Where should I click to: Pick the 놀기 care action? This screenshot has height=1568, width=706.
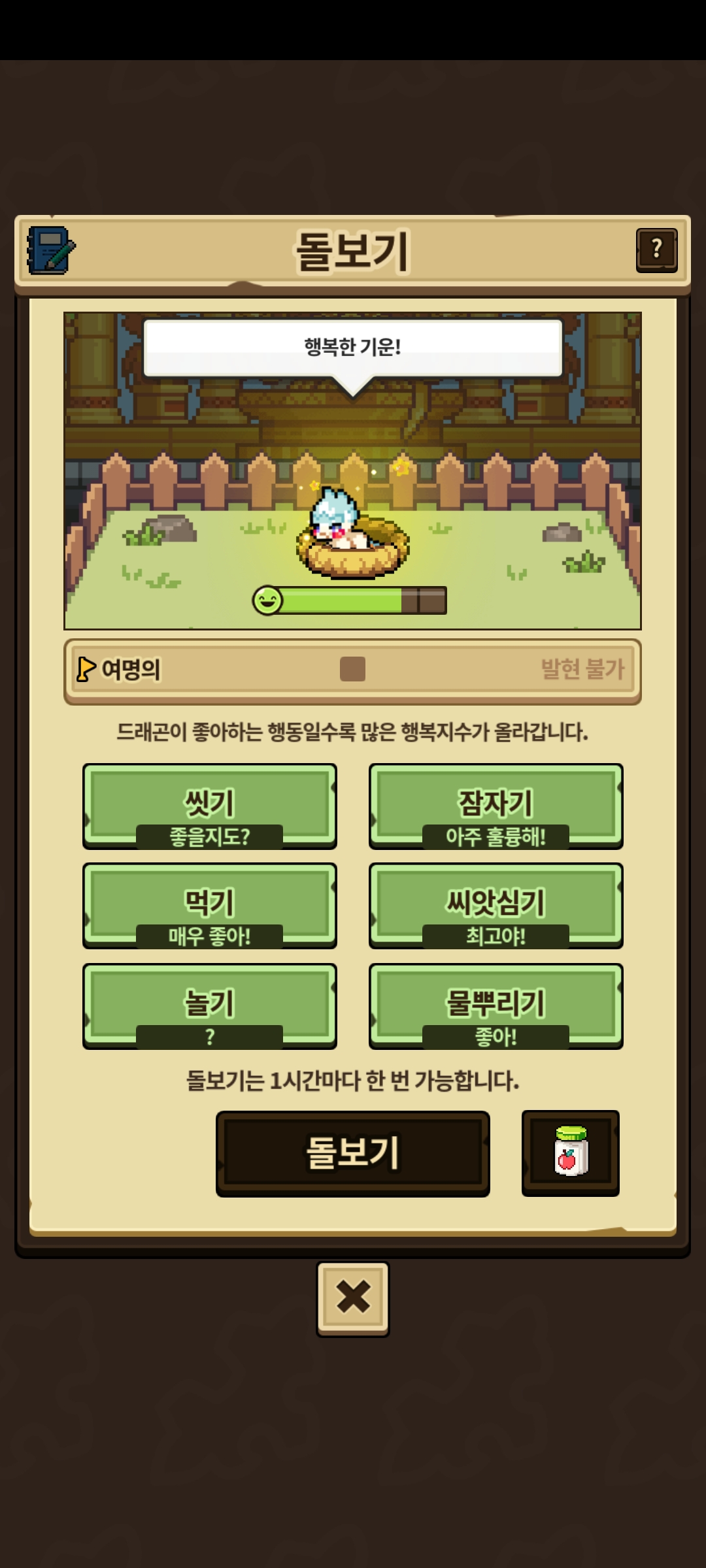coord(209,1006)
